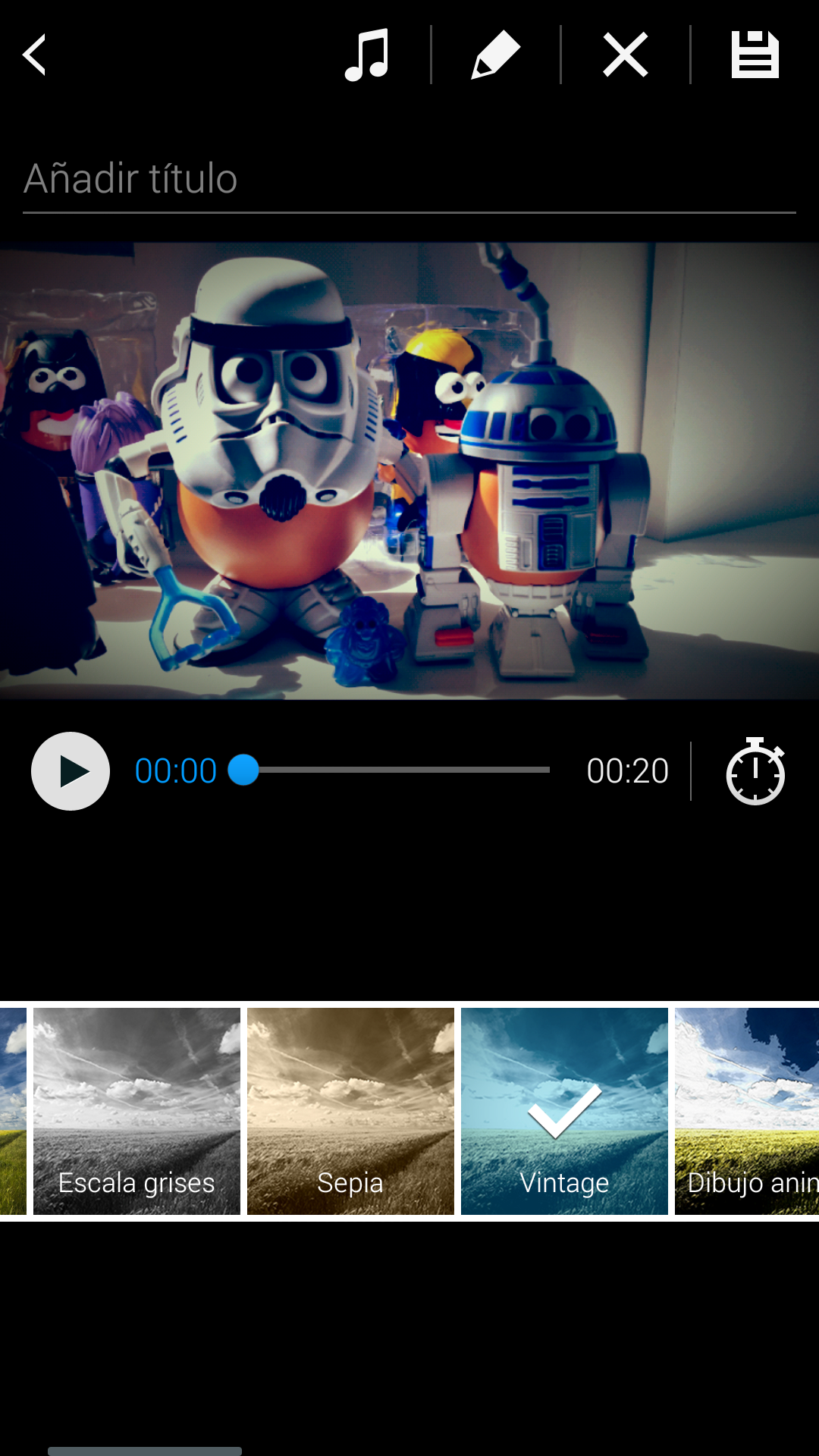
Task: Play the video preview
Action: (71, 771)
